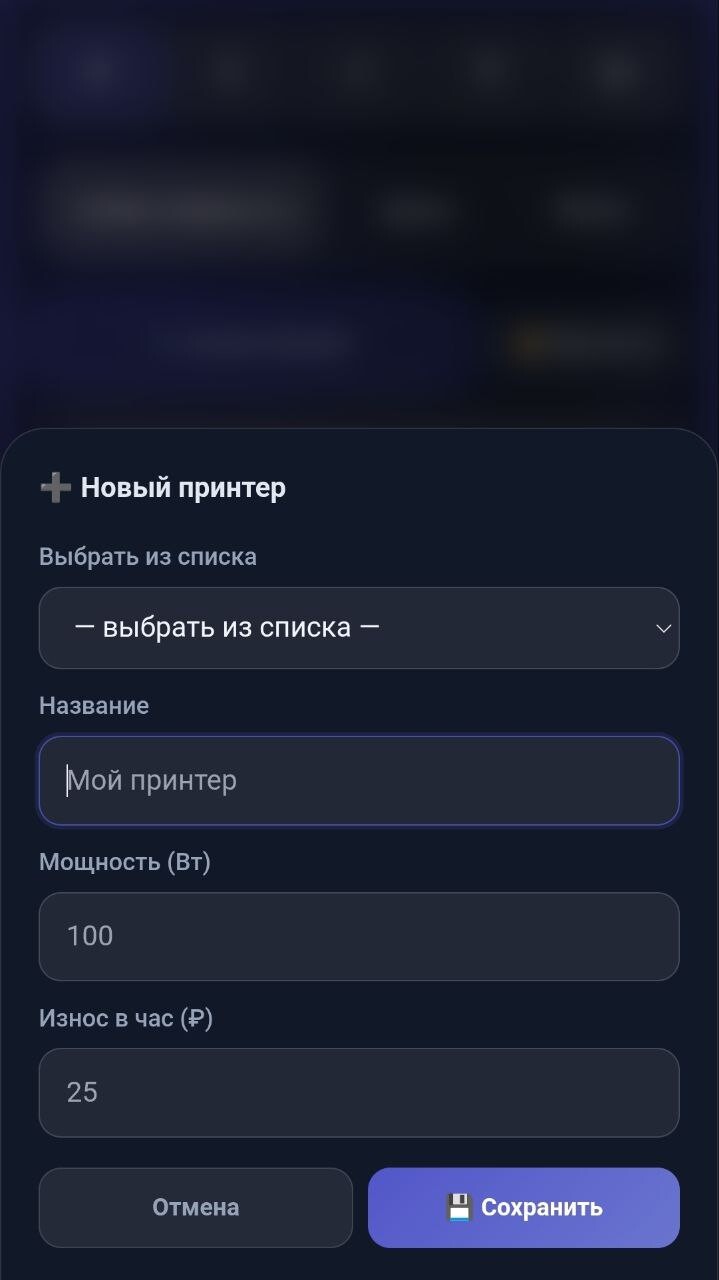Tap the Мощность (Вт) input field
This screenshot has height=1280, width=719.
pos(358,937)
